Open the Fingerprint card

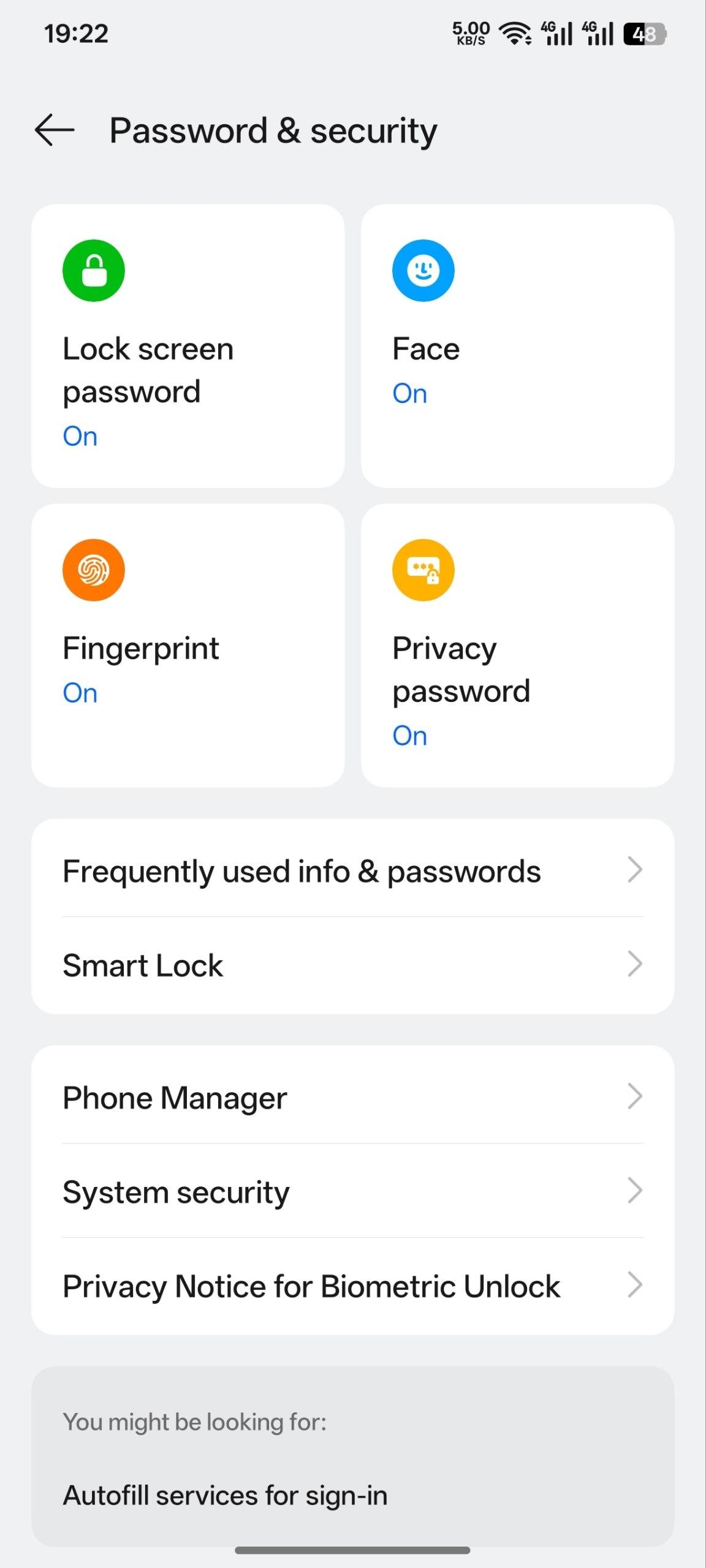coord(188,645)
